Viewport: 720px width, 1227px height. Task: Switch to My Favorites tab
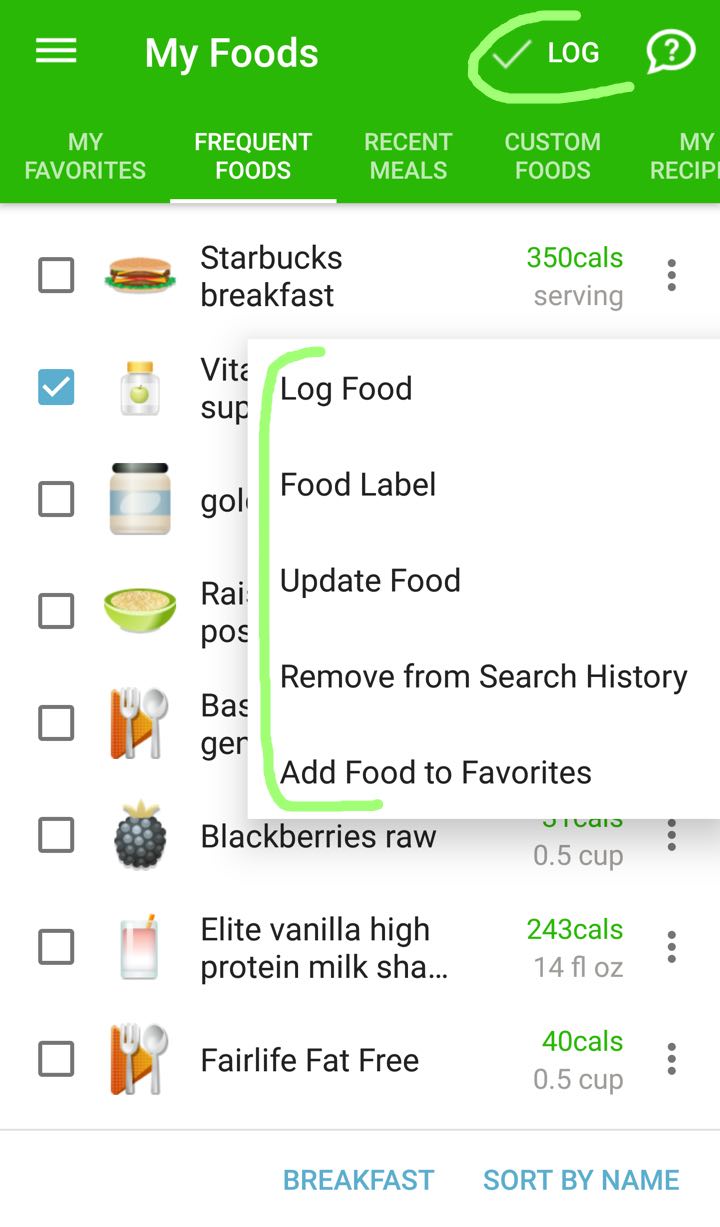(85, 156)
